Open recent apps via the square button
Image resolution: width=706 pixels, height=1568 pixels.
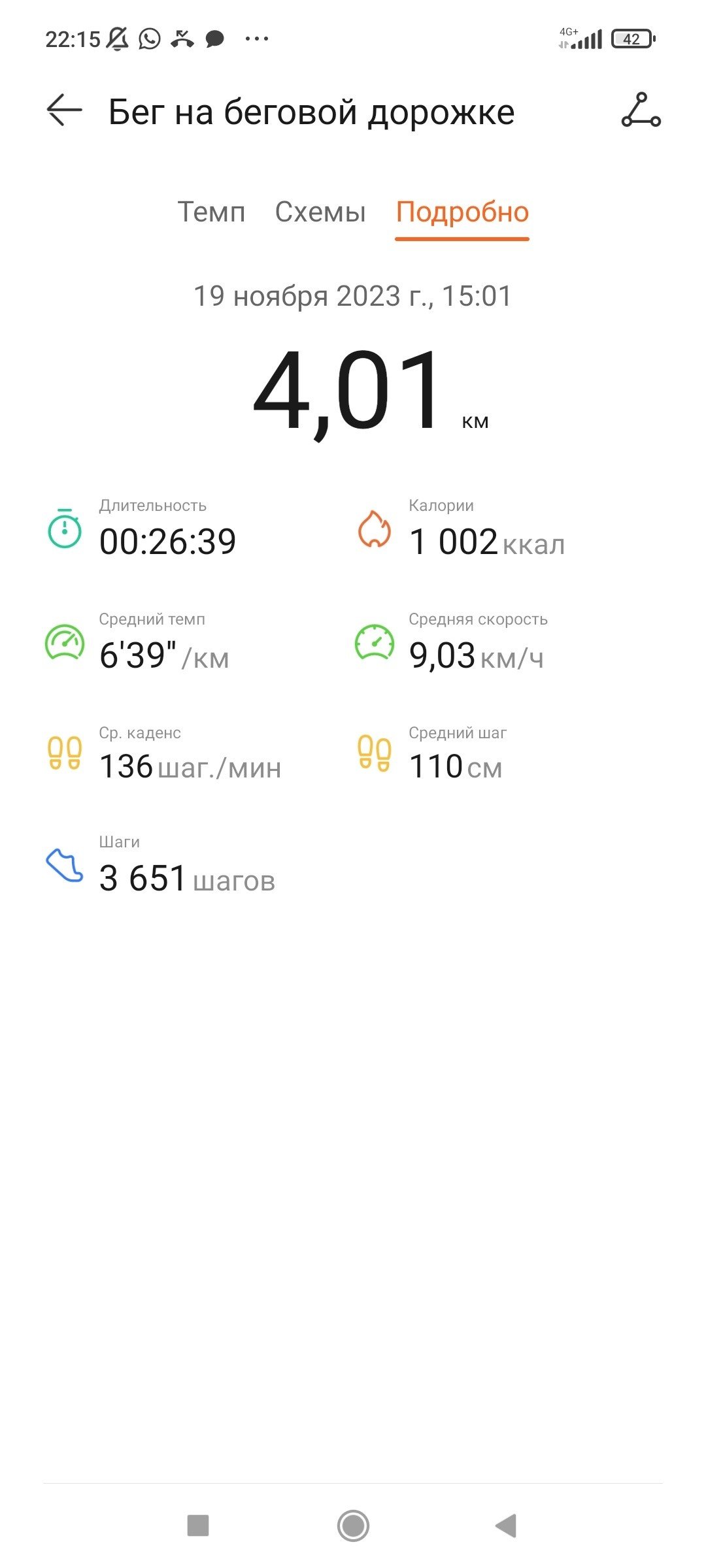click(198, 1526)
